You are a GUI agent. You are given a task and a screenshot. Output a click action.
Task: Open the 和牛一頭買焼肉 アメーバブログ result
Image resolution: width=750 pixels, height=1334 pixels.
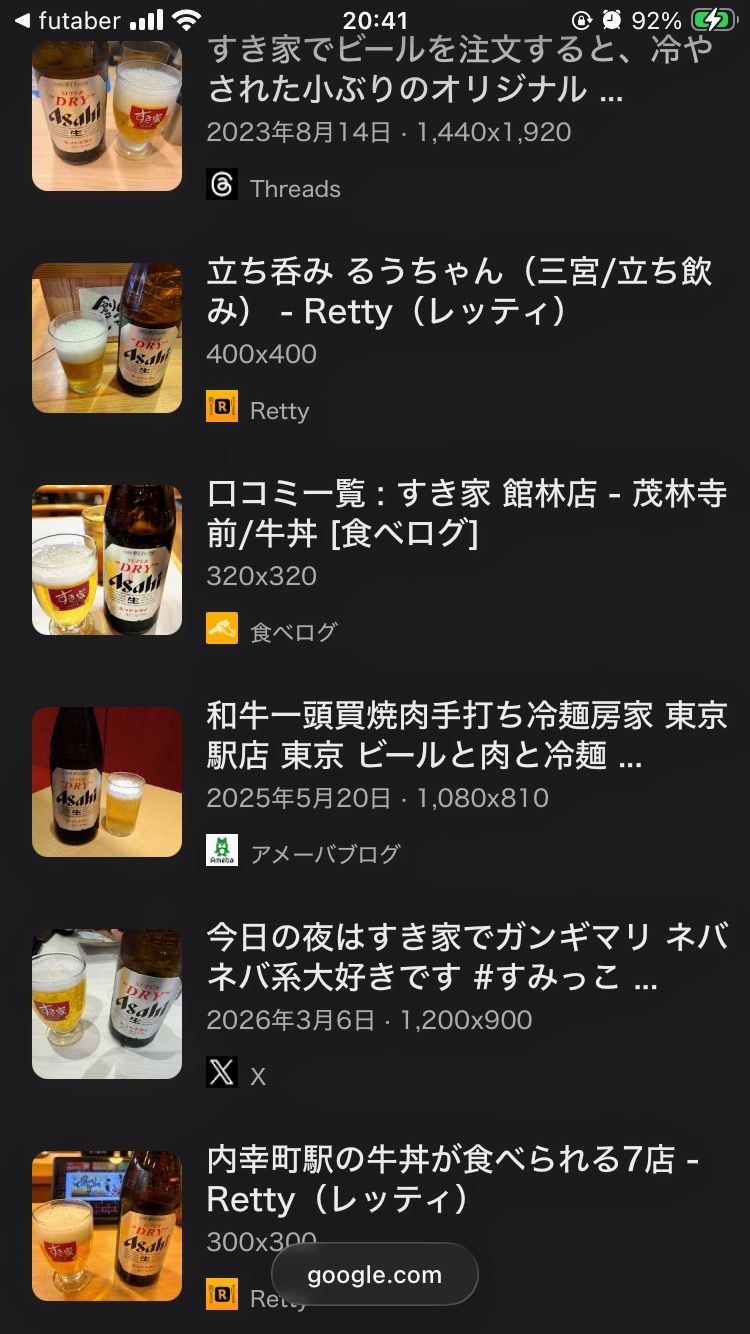pos(465,735)
